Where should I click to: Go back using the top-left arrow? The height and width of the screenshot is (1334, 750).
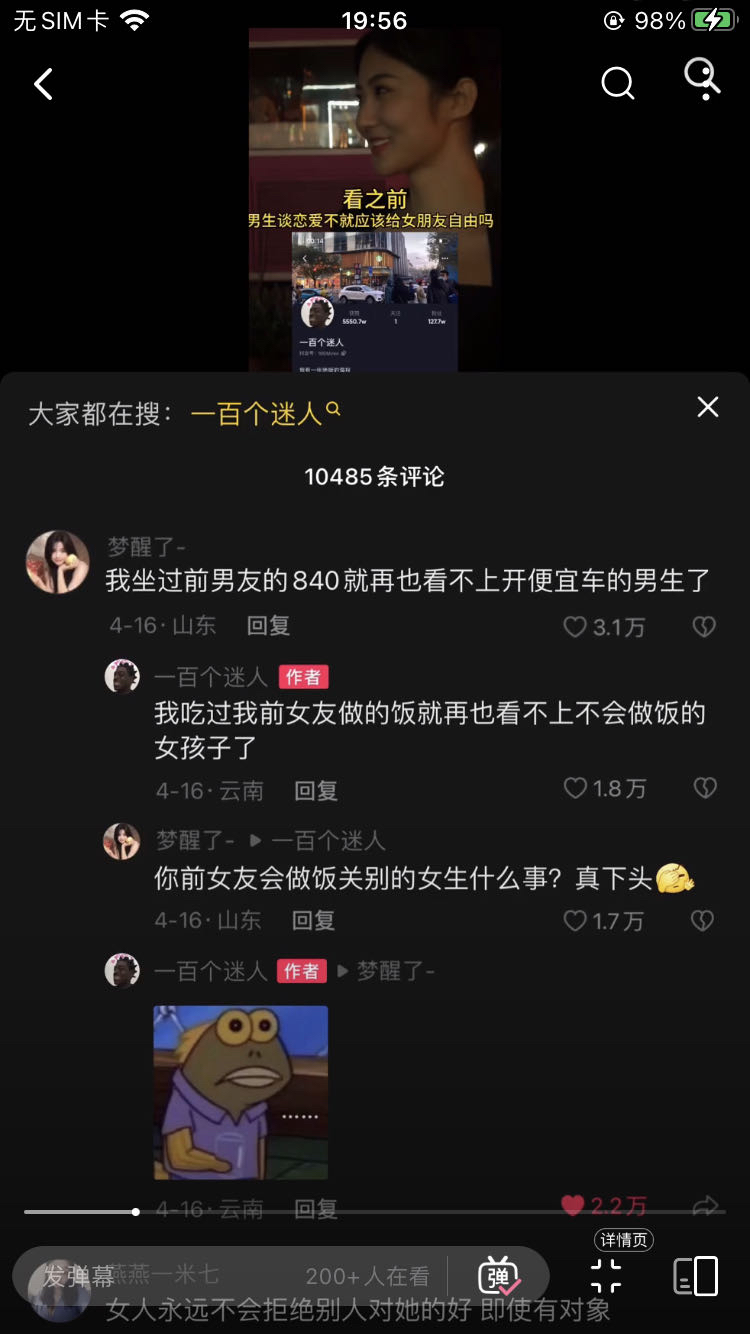44,84
